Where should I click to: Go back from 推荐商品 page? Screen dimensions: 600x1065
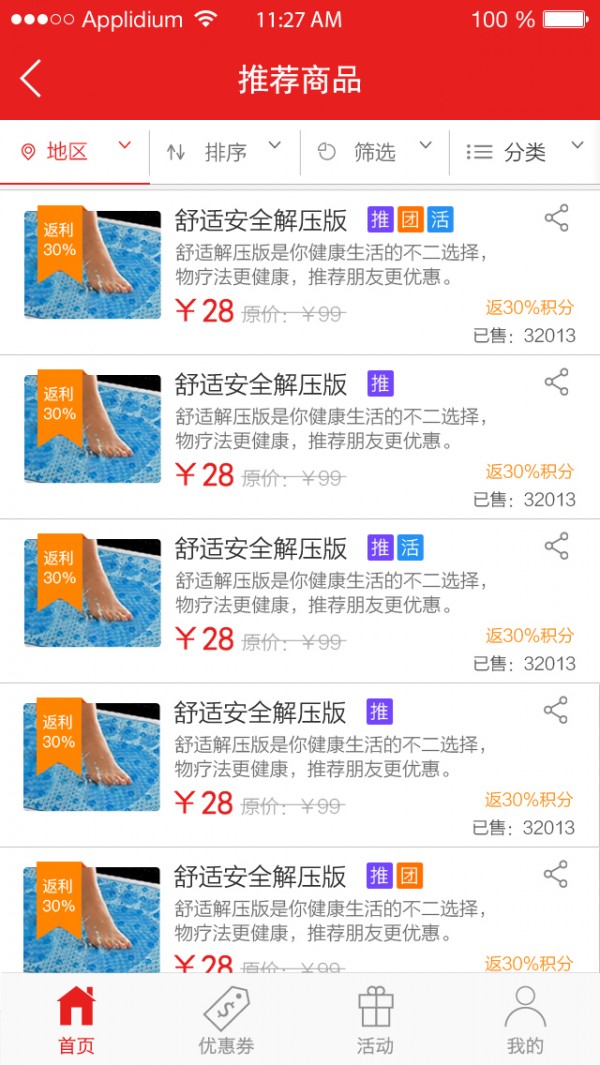[31, 79]
